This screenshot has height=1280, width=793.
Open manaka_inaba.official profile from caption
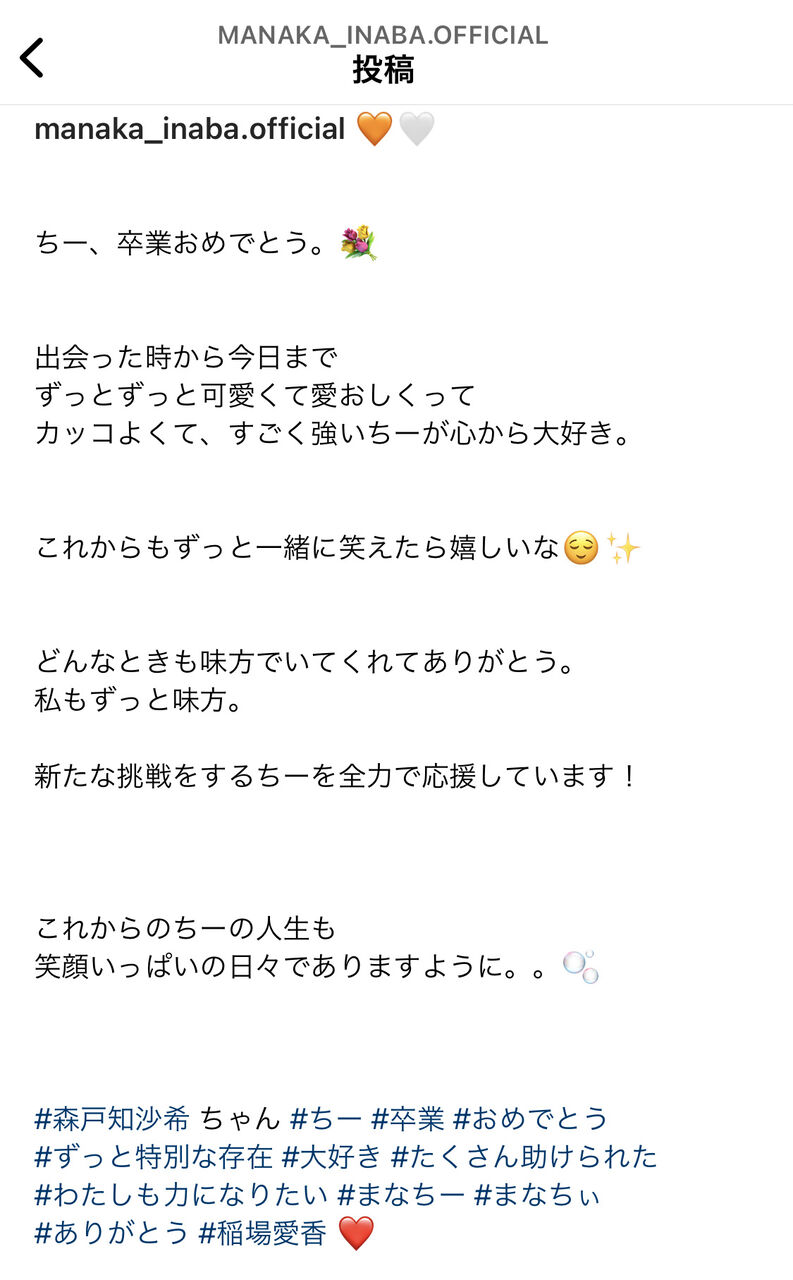tap(190, 128)
